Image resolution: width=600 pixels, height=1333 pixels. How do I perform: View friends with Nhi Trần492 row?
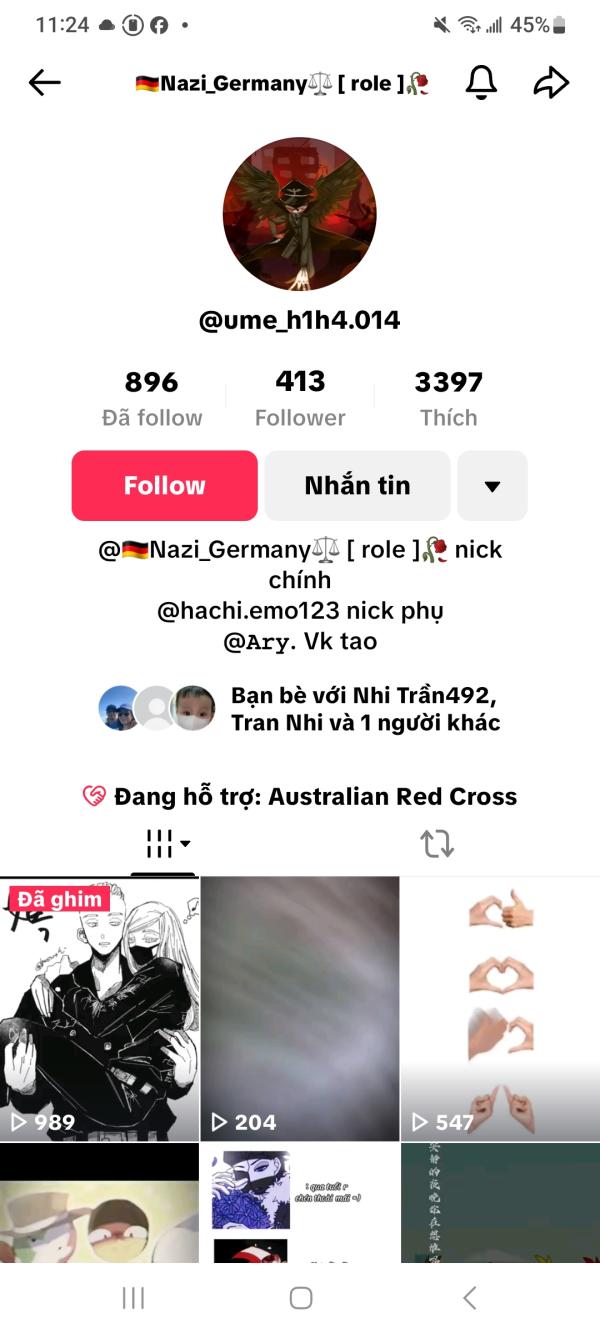[300, 708]
